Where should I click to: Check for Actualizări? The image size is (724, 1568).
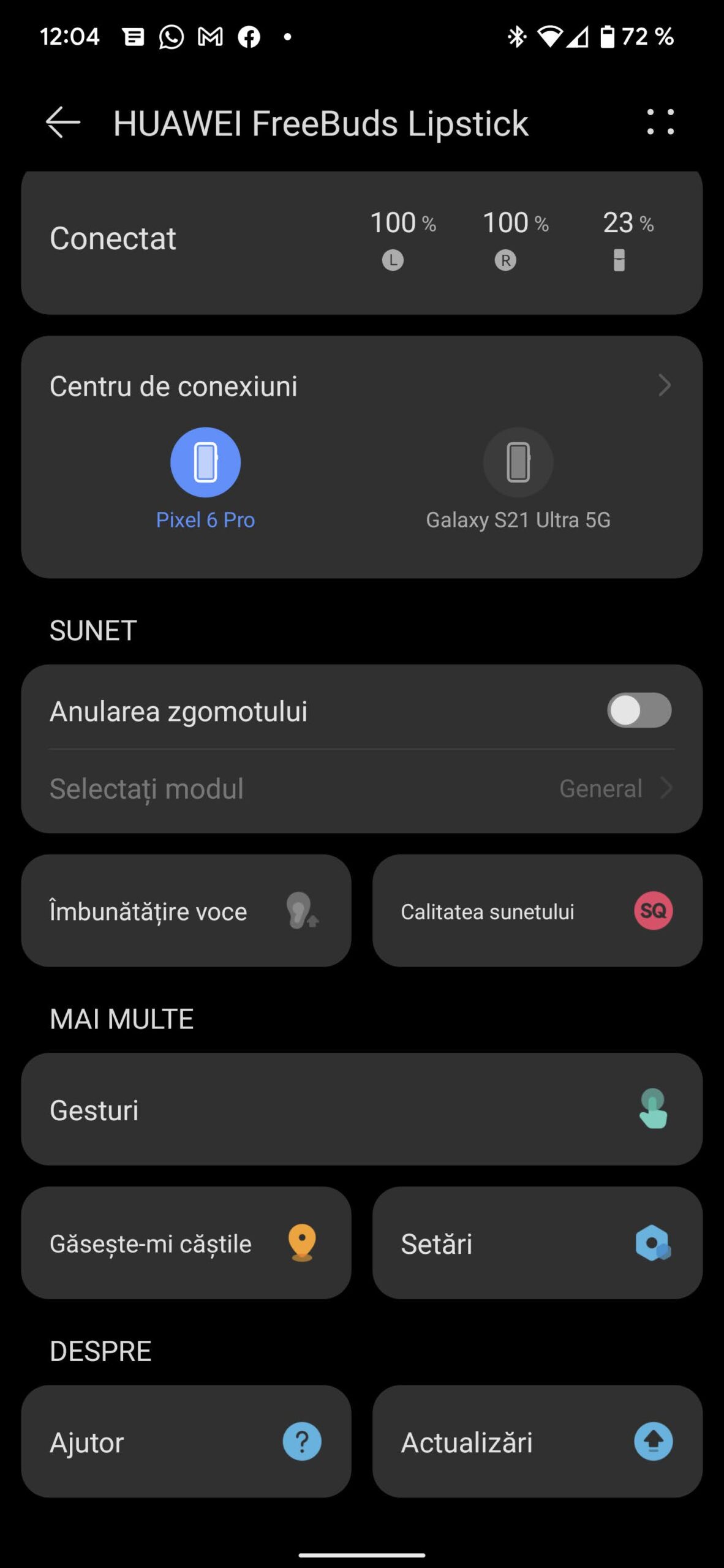tap(537, 1441)
